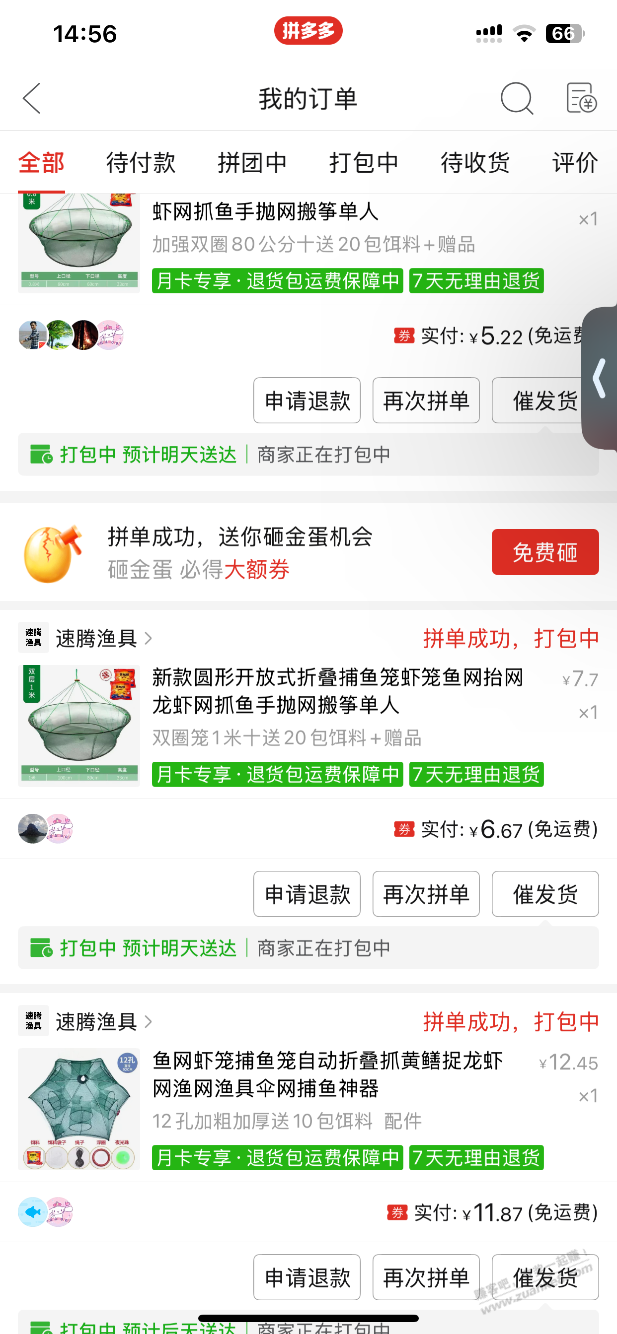Open the order search magnifier
Screen dimensions: 617x1334
(516, 99)
